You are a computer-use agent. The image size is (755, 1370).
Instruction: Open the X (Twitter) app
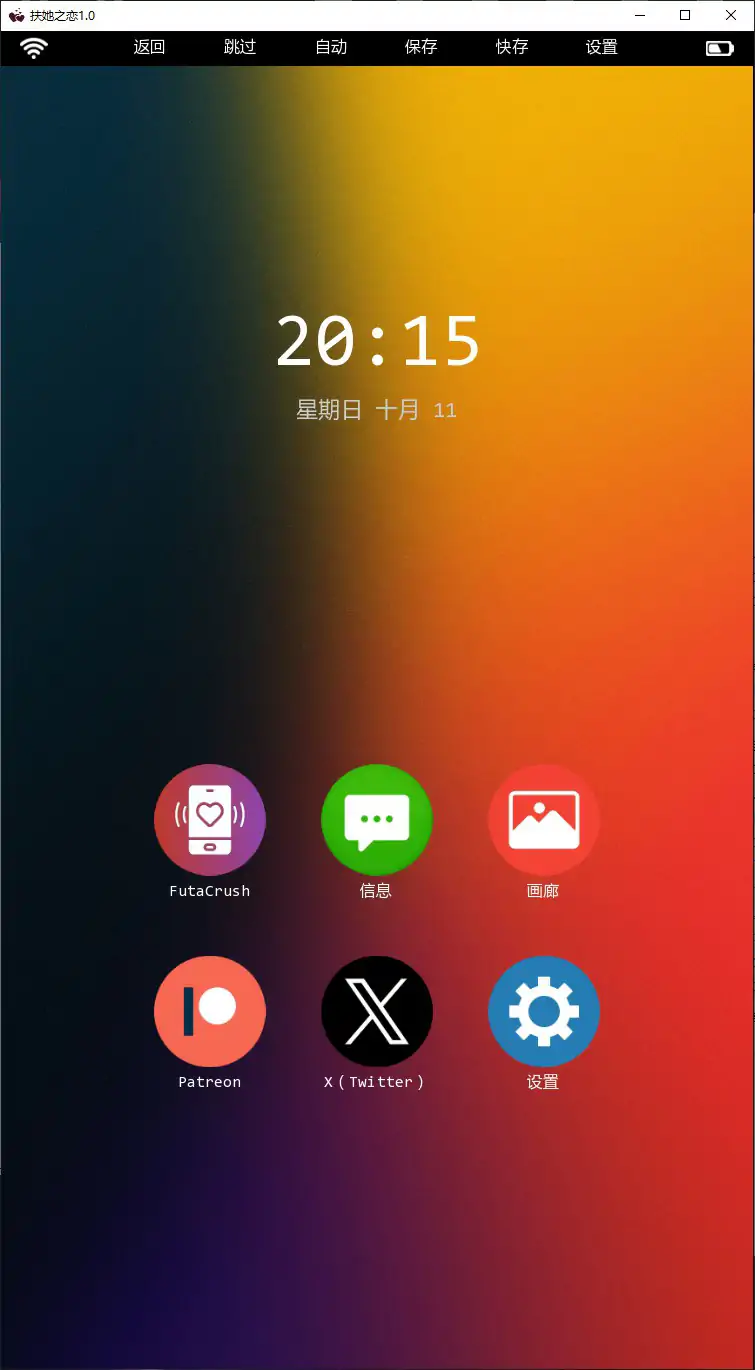[377, 1011]
